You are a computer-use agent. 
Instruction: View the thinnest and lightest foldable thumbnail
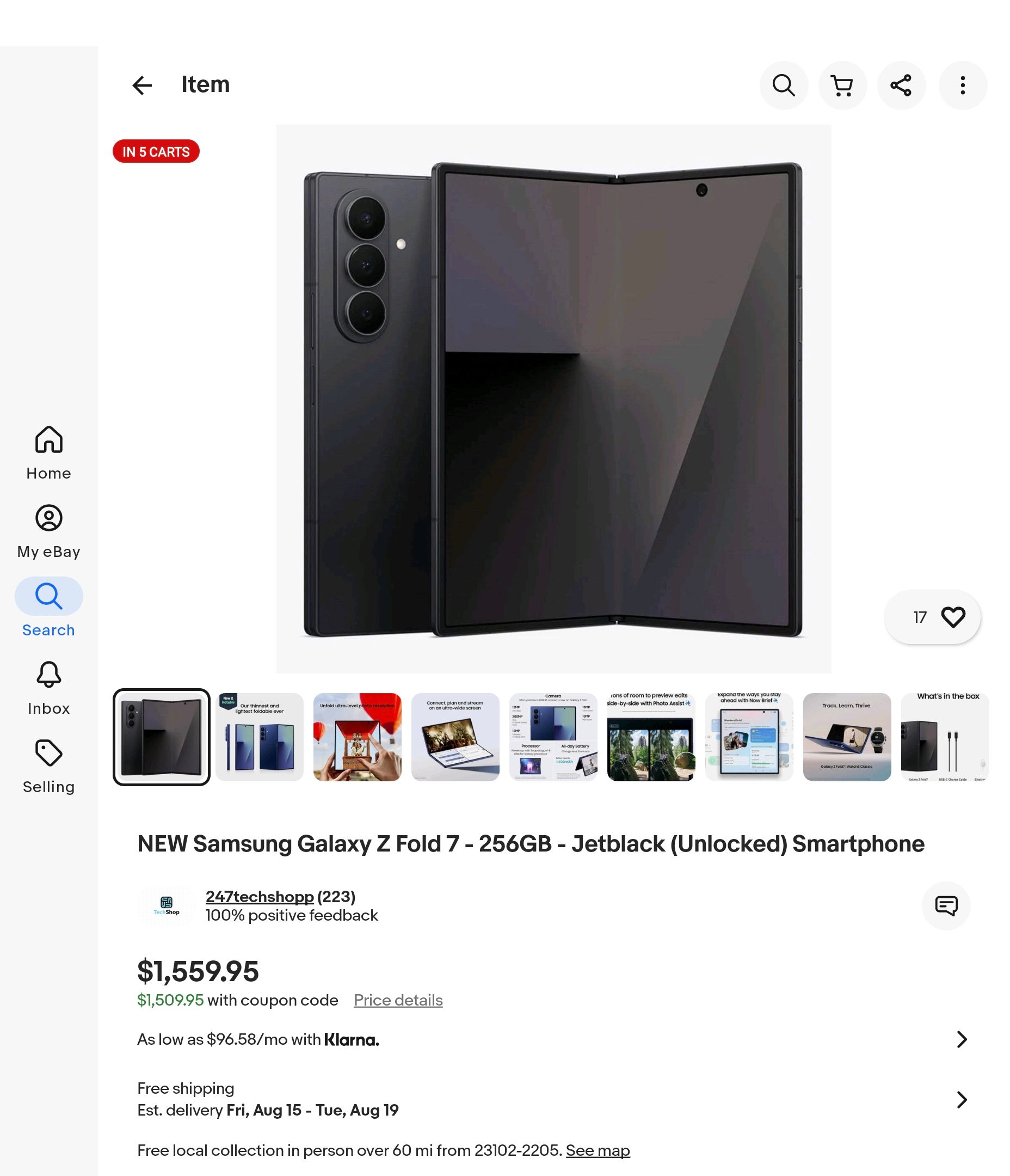pos(260,737)
